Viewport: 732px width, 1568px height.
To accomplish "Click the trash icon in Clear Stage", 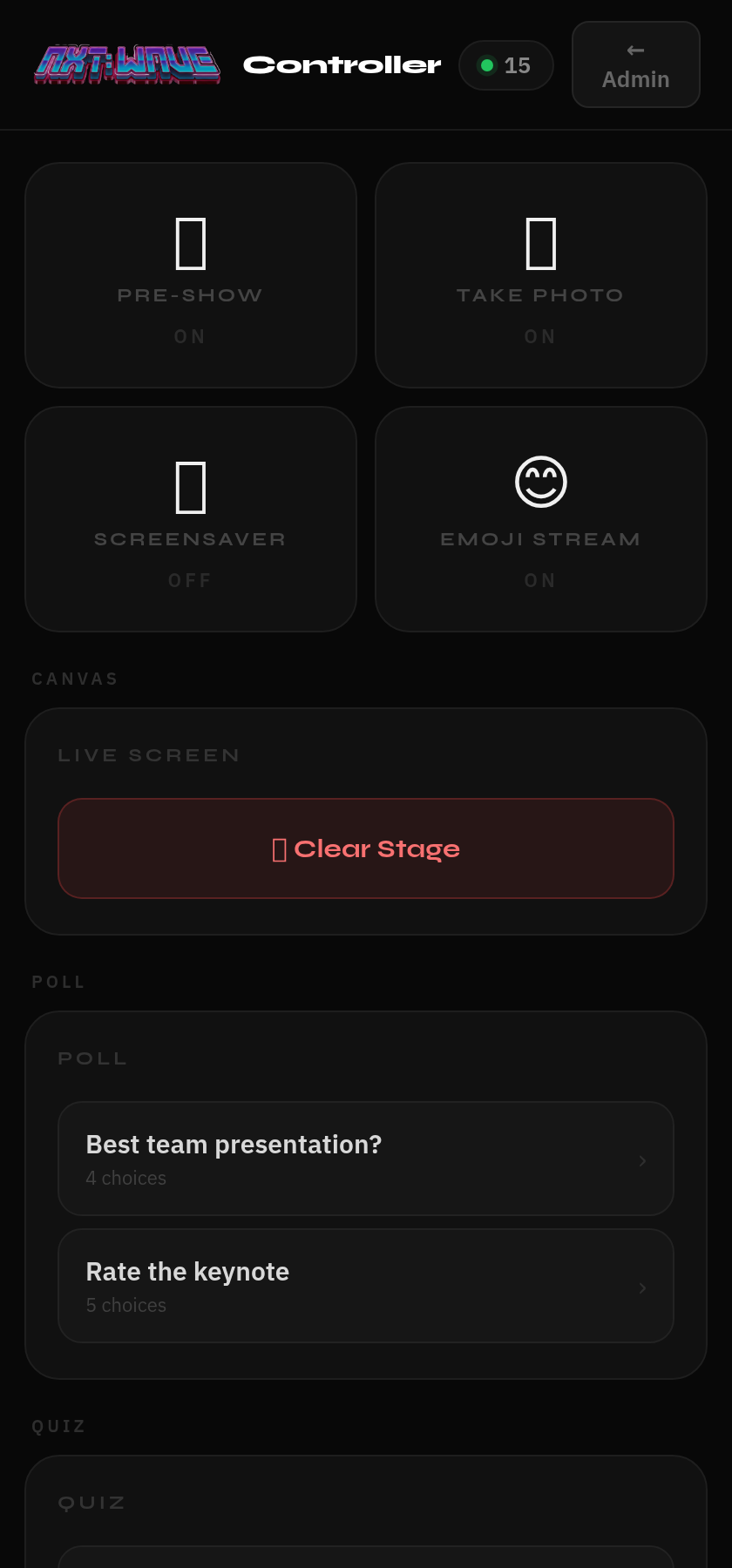I will [x=281, y=848].
